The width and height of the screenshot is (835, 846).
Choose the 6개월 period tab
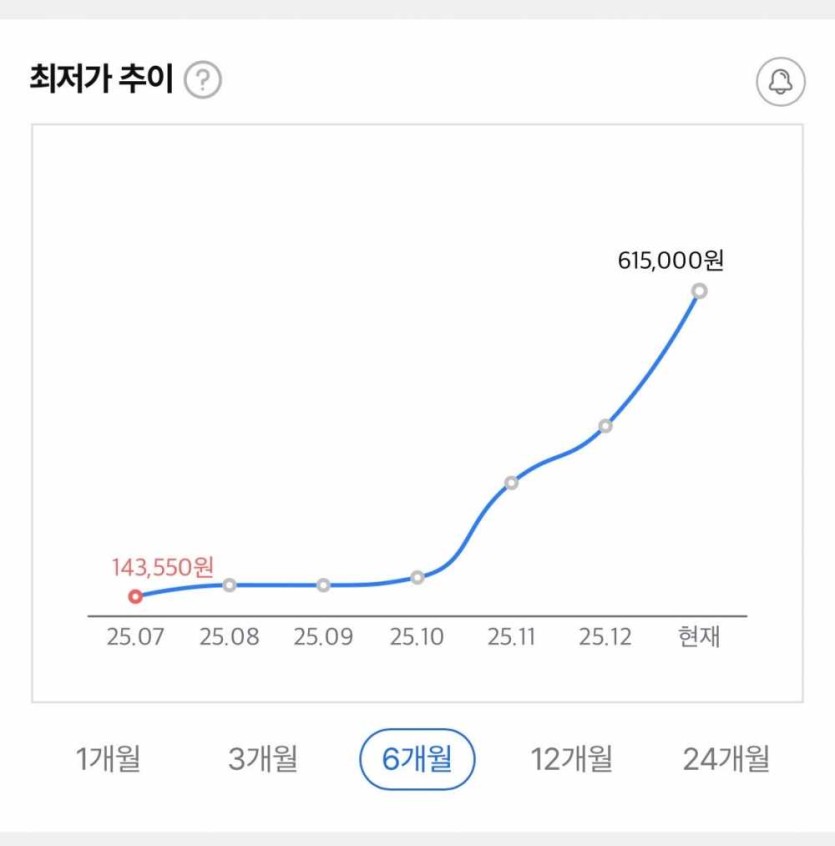coord(417,759)
